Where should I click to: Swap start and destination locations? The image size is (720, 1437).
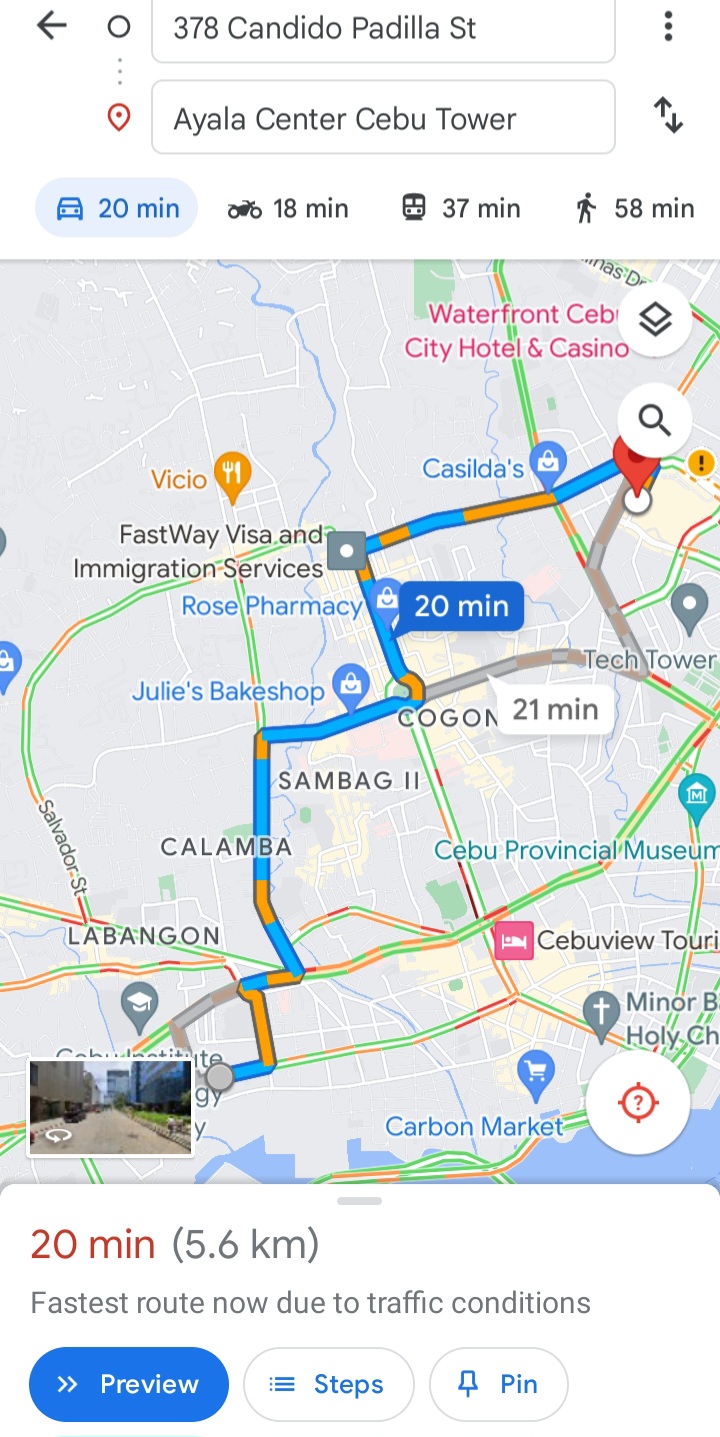(668, 116)
